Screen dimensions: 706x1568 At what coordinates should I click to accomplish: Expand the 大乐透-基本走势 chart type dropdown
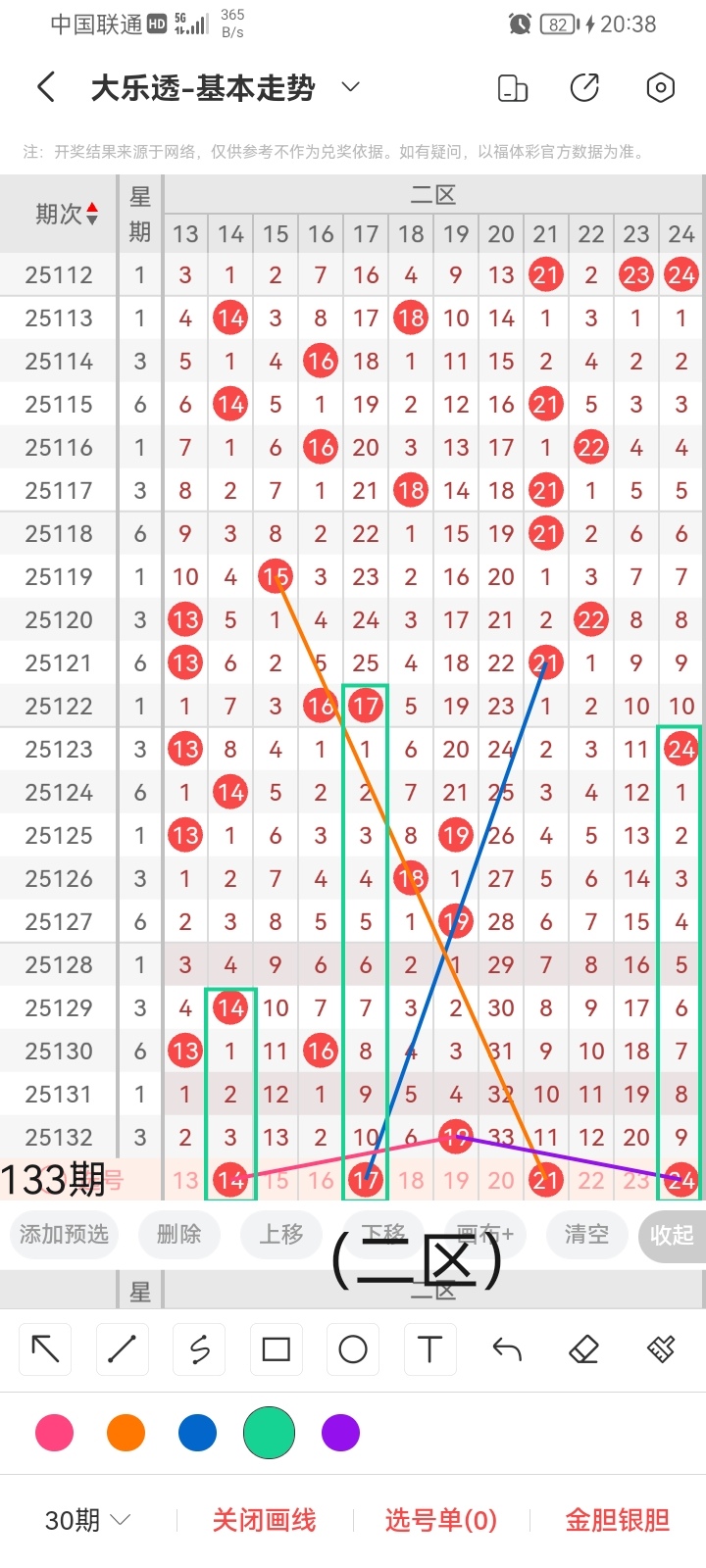350,87
